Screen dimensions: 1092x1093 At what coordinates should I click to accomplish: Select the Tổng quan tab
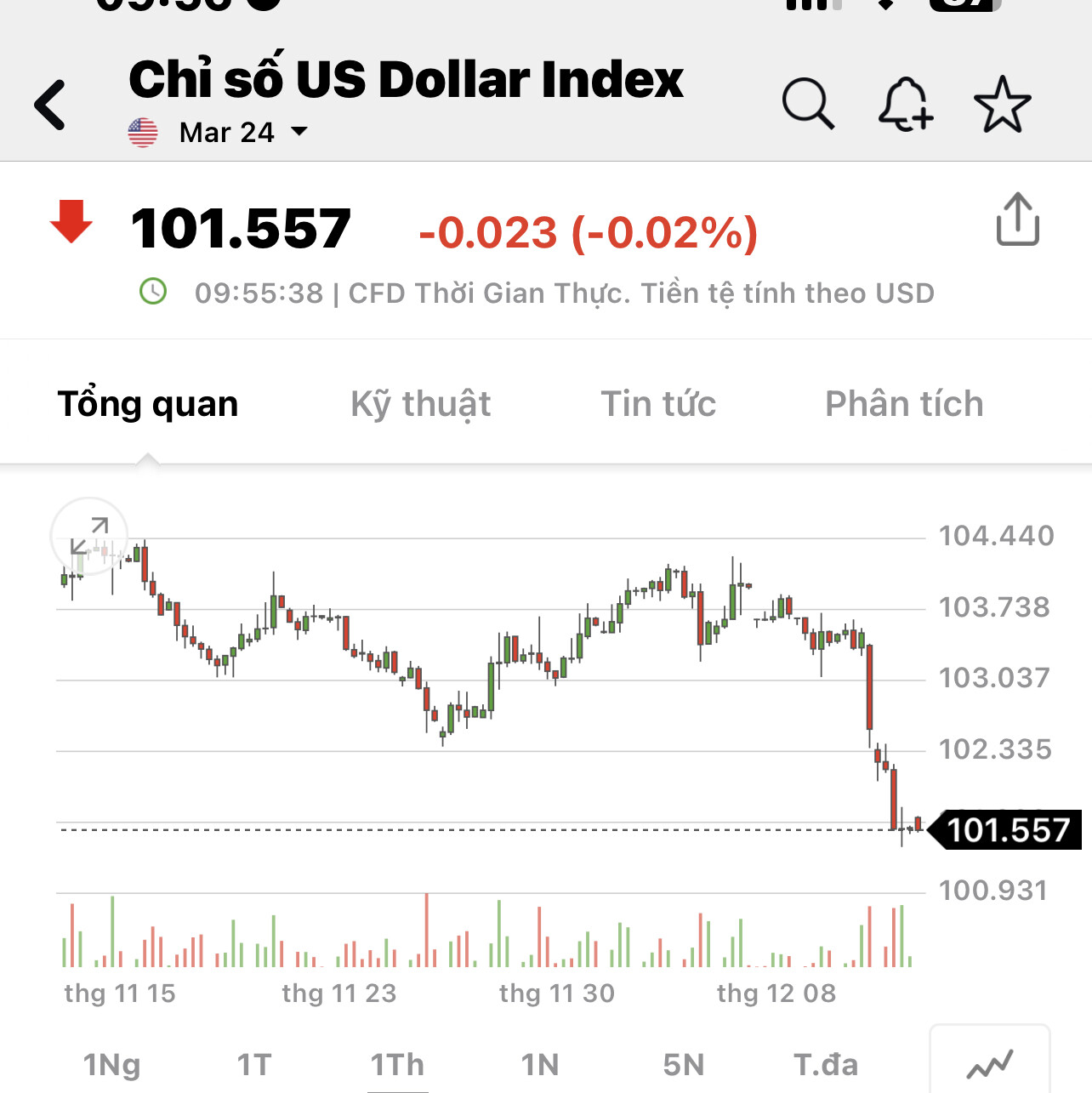tap(148, 404)
